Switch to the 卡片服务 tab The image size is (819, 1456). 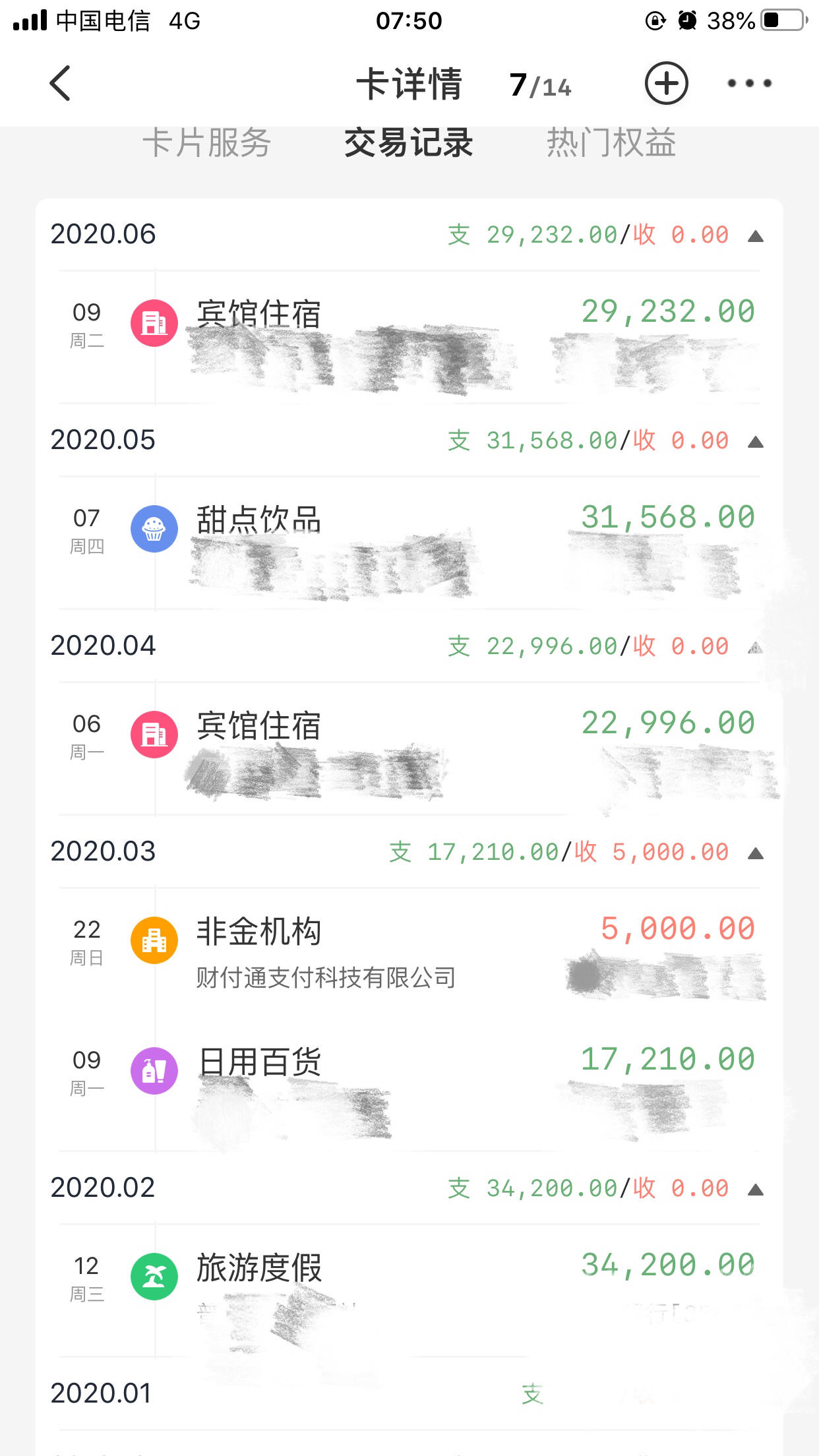tap(206, 142)
